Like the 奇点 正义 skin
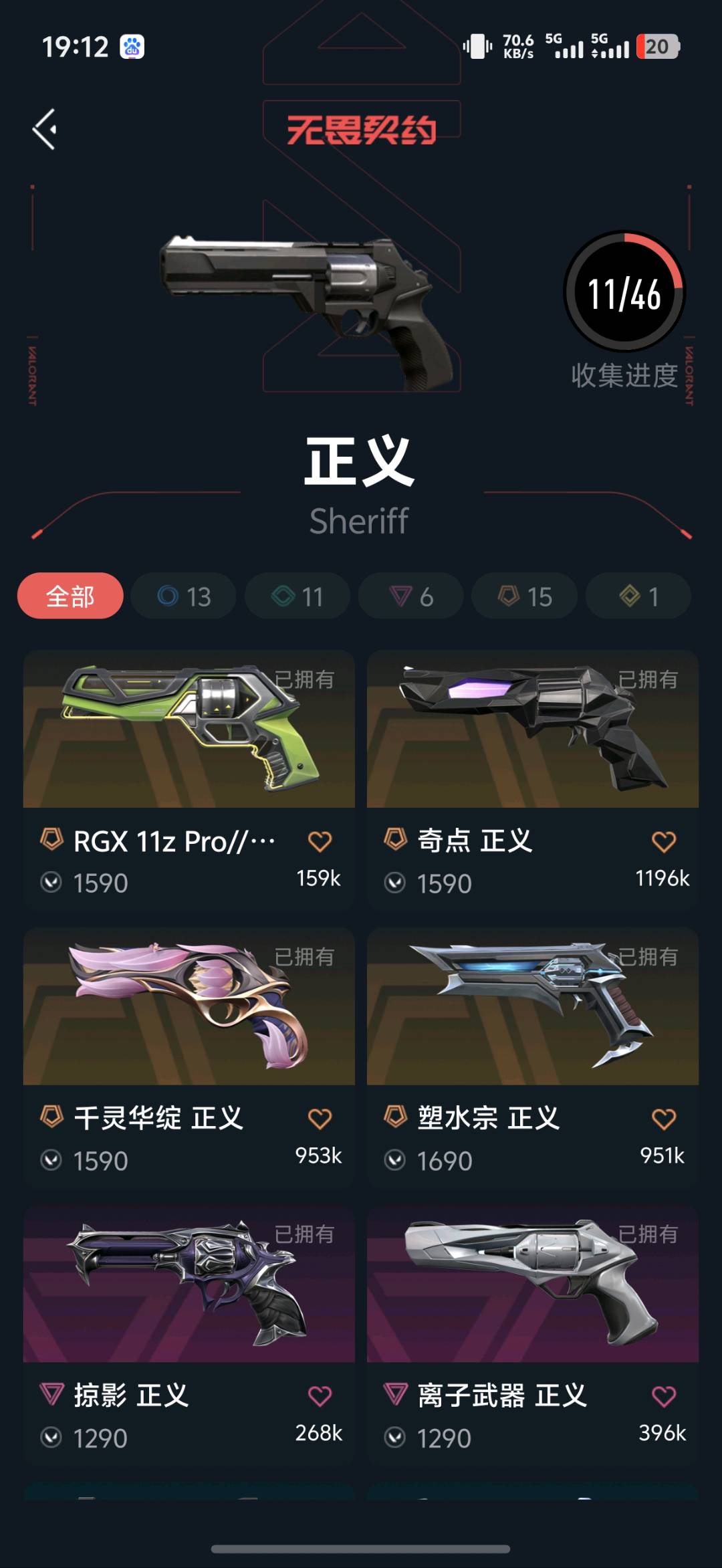722x1568 pixels. [x=663, y=841]
